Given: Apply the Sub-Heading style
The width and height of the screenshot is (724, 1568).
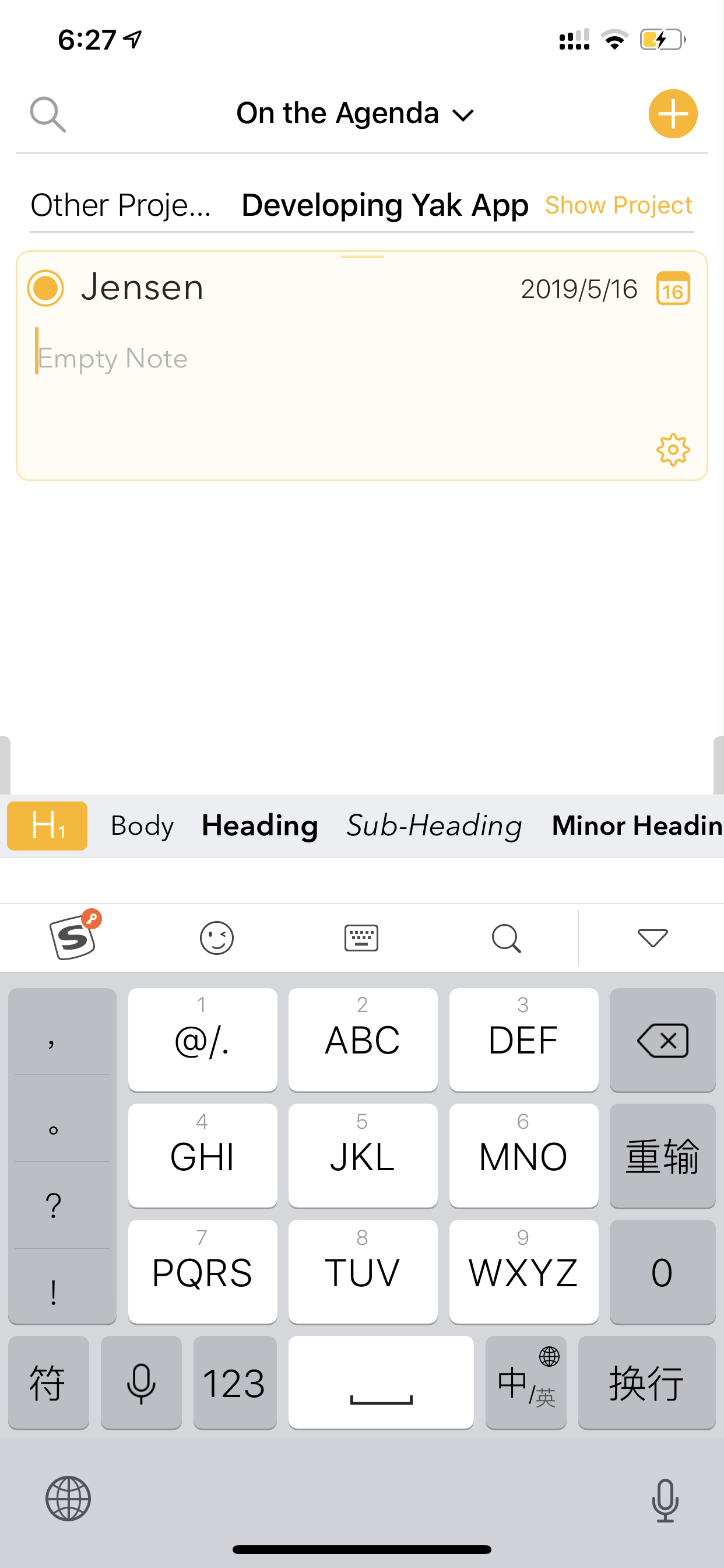Looking at the screenshot, I should click(x=434, y=826).
